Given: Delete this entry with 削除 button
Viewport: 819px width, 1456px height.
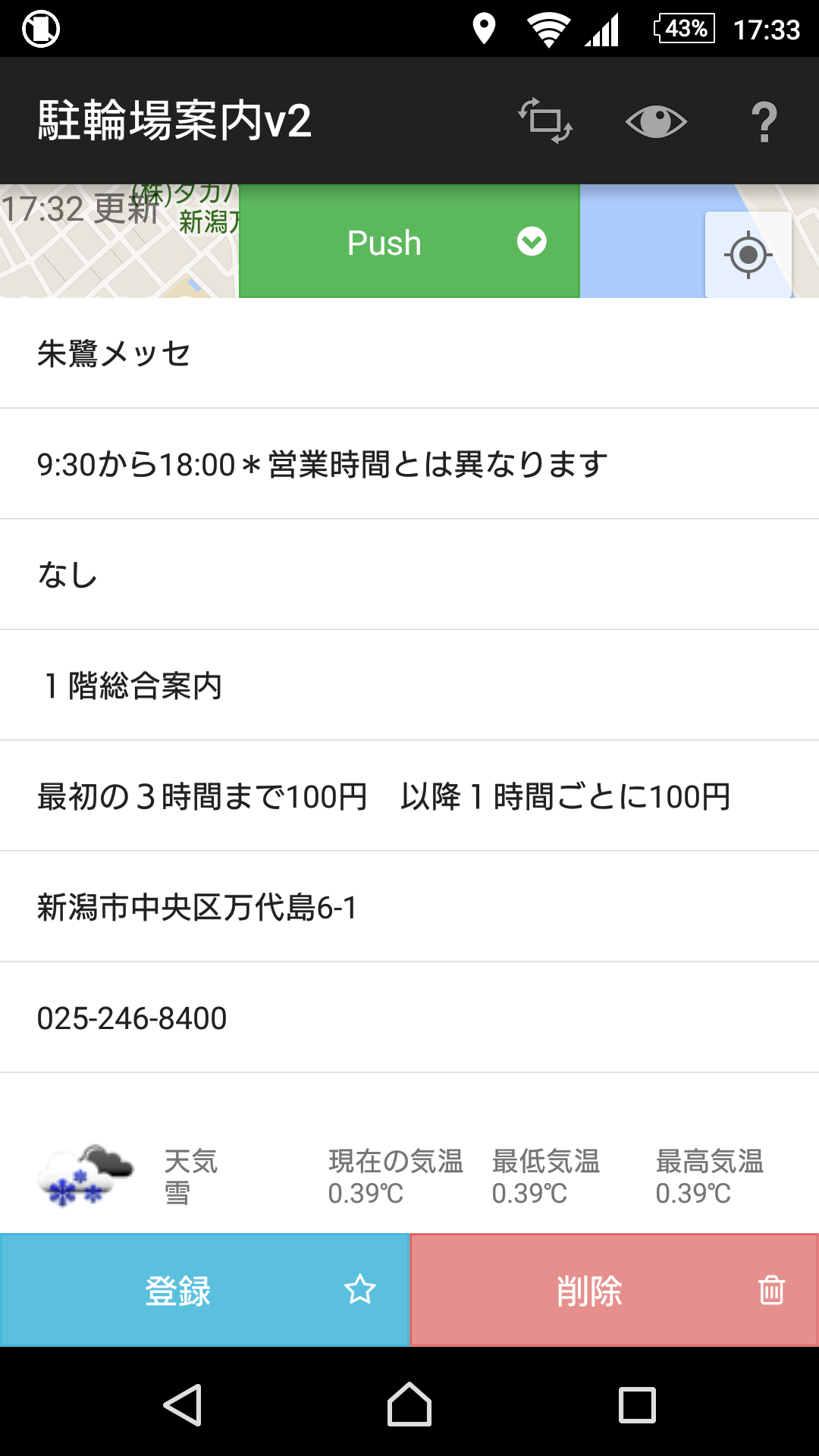Looking at the screenshot, I should 614,1290.
